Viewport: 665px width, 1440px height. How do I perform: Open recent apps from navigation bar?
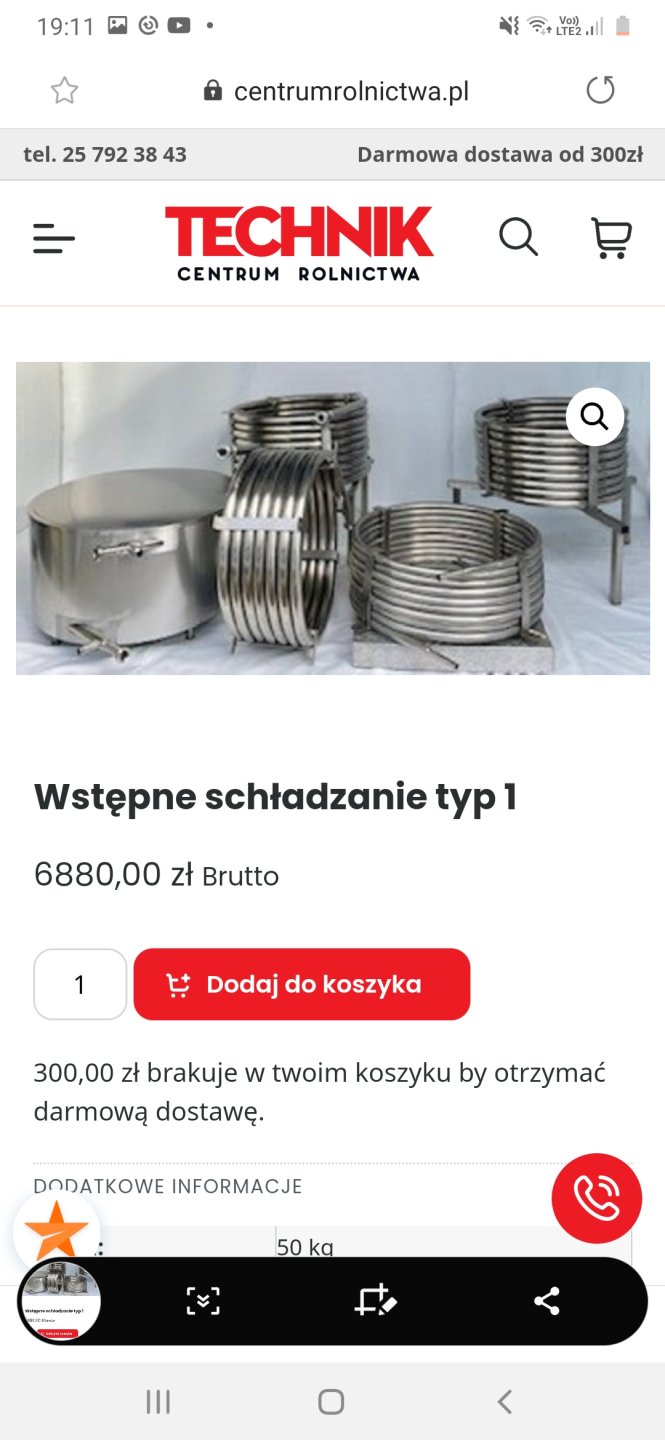[158, 1402]
